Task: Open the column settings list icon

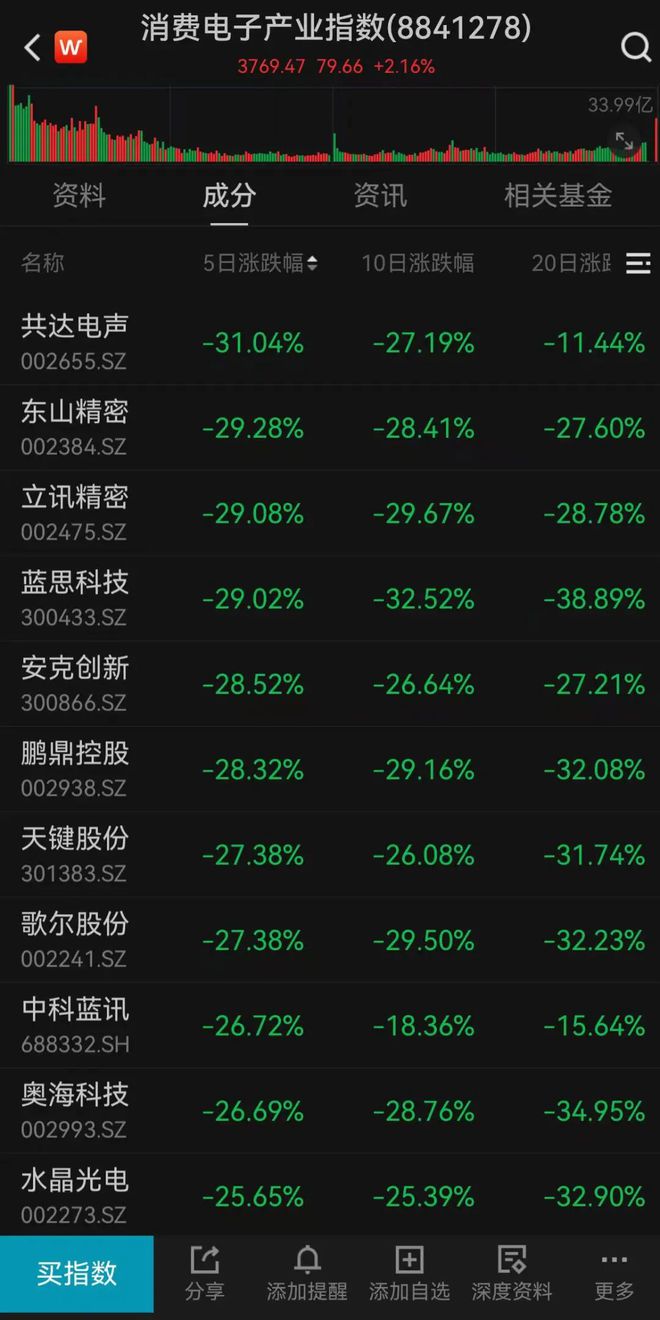Action: pos(638,263)
